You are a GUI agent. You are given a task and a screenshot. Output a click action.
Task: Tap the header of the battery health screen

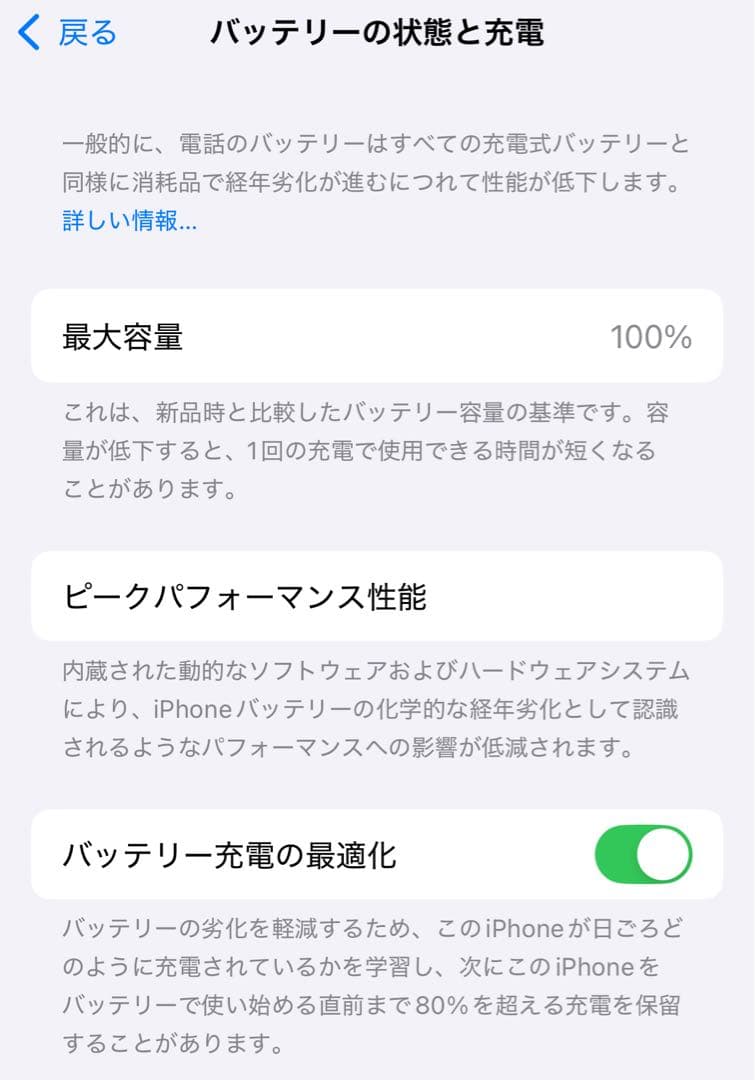tap(377, 32)
